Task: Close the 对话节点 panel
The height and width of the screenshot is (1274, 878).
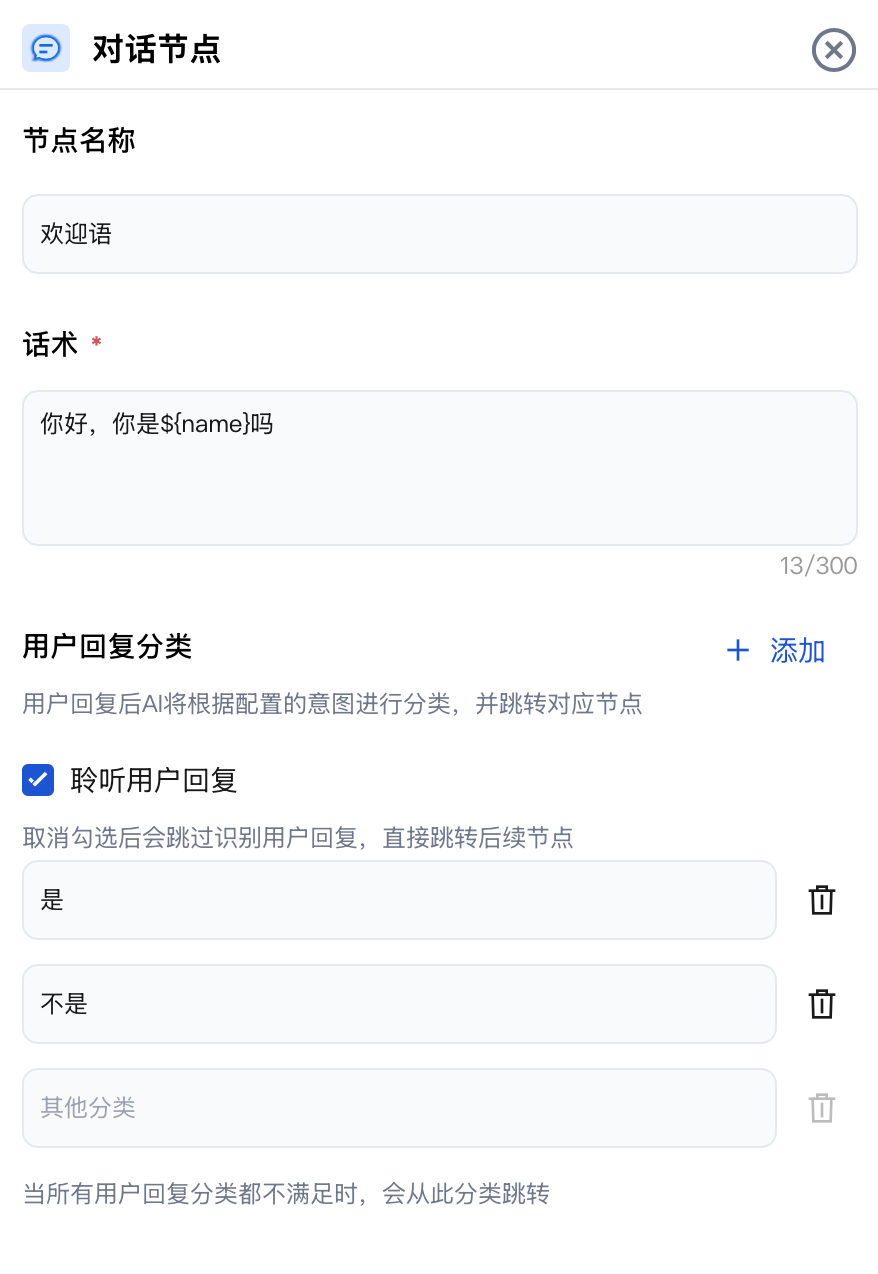Action: click(833, 50)
